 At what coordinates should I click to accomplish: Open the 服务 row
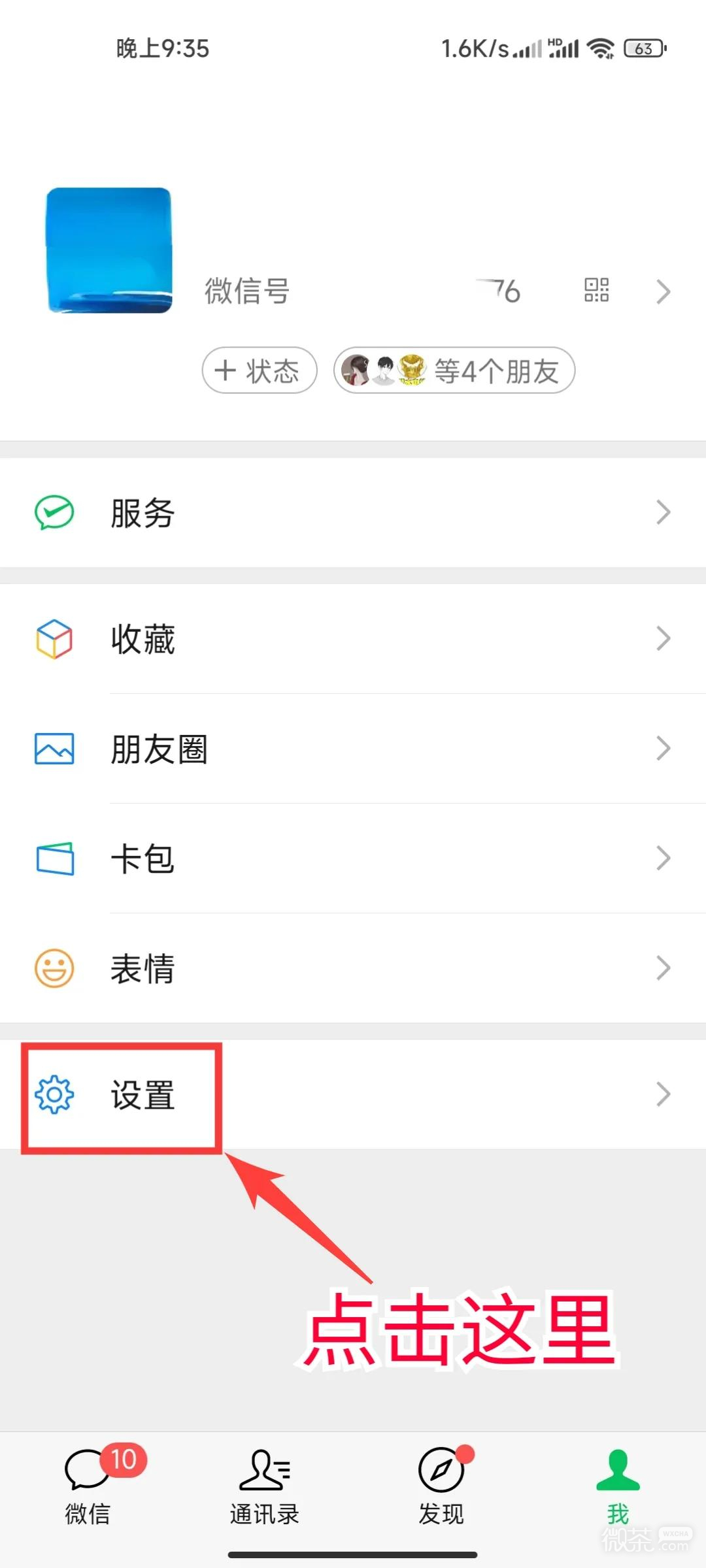click(x=353, y=513)
